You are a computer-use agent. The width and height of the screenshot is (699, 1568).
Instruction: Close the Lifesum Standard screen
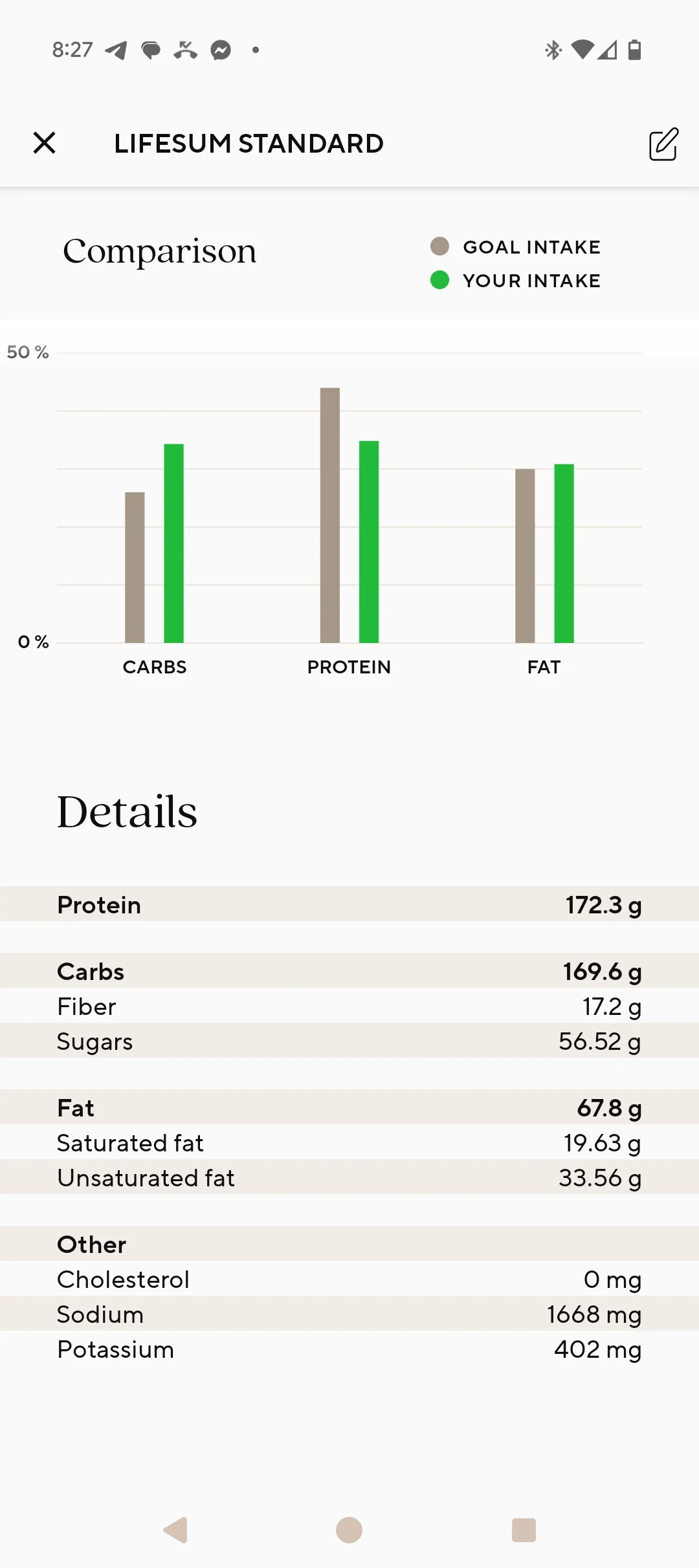[x=44, y=143]
